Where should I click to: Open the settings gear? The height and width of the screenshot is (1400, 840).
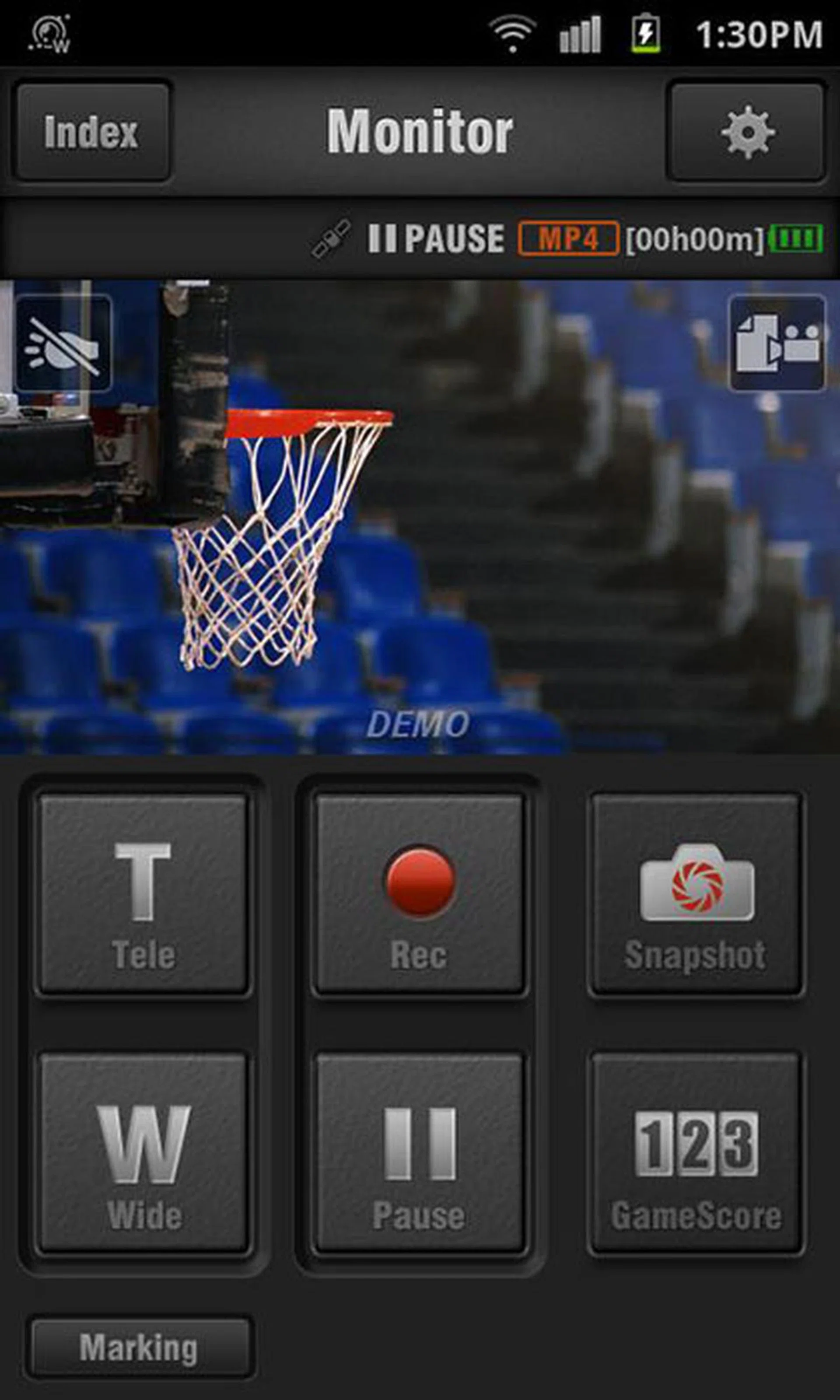747,132
